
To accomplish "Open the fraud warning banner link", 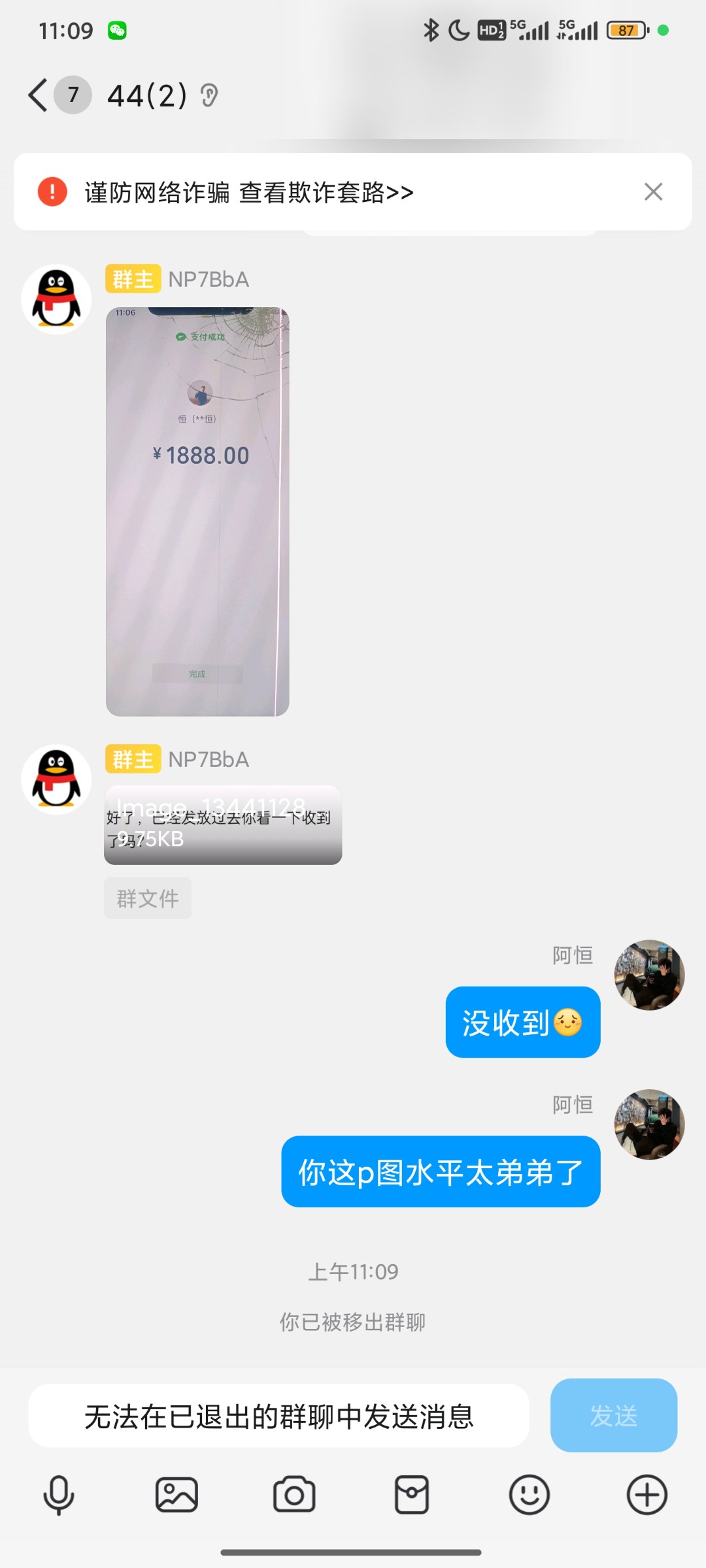I will coord(248,192).
